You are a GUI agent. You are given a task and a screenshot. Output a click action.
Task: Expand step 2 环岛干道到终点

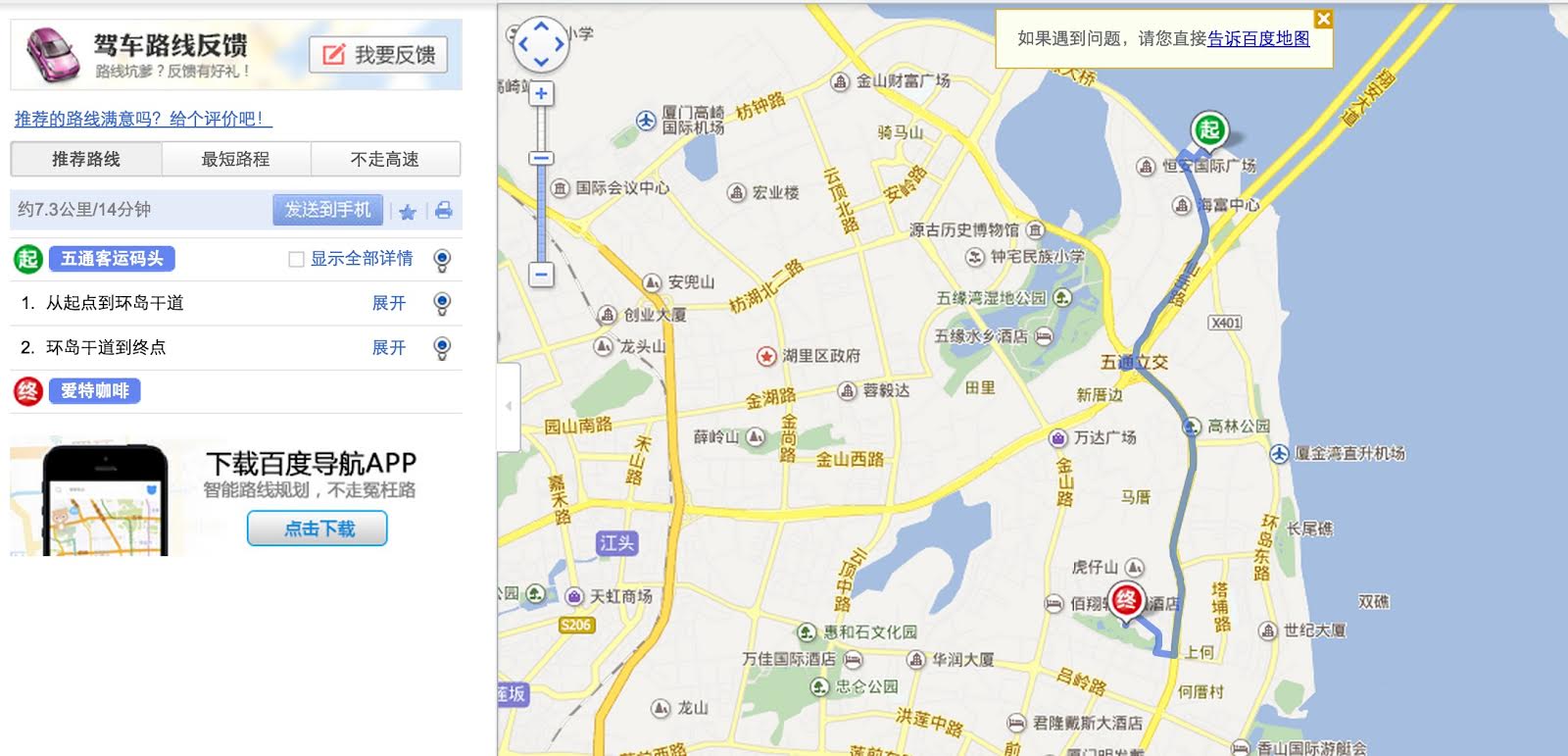point(388,347)
